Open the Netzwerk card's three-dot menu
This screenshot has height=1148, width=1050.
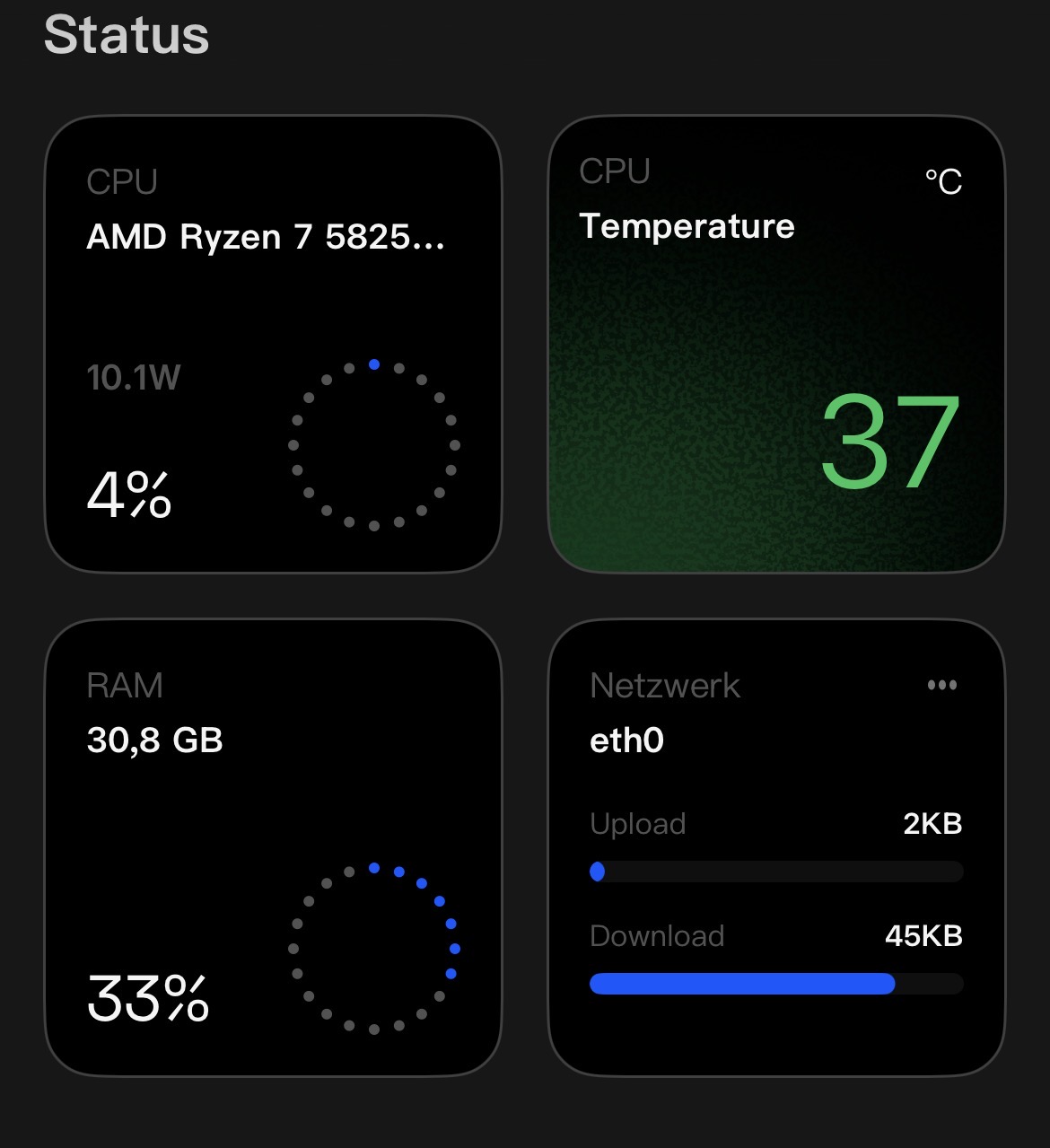(x=941, y=685)
